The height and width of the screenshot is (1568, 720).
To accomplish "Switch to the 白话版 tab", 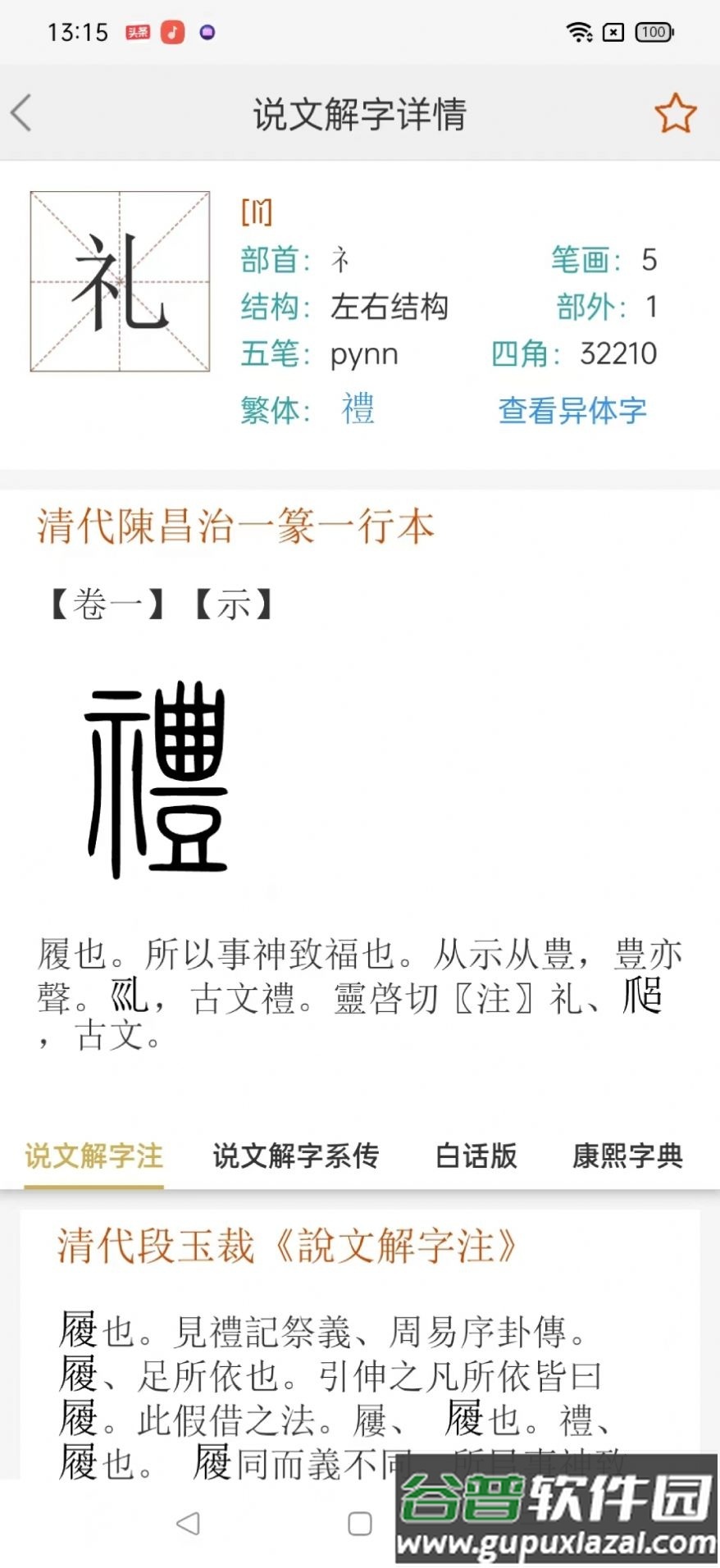I will pos(476,1156).
